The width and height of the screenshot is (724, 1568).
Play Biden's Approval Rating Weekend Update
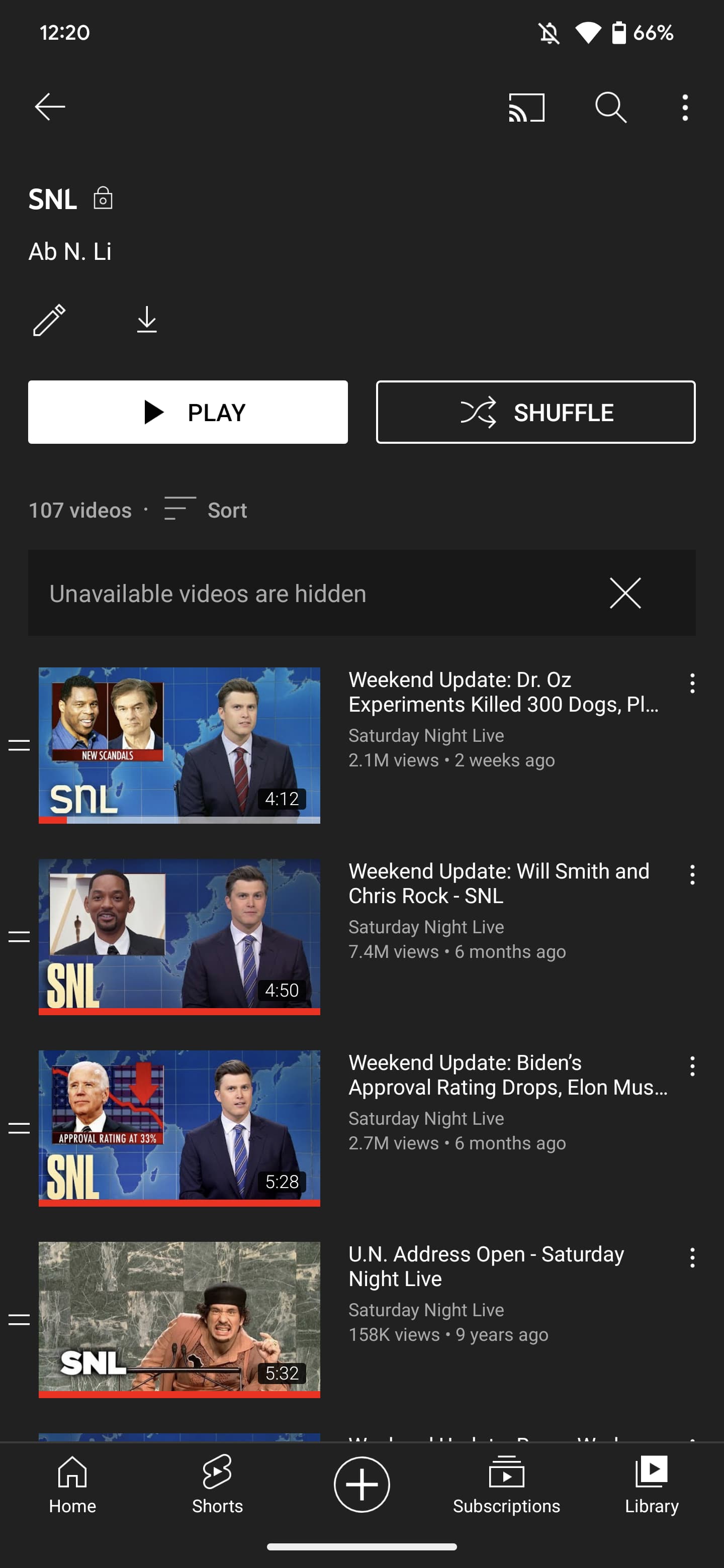(x=179, y=1127)
